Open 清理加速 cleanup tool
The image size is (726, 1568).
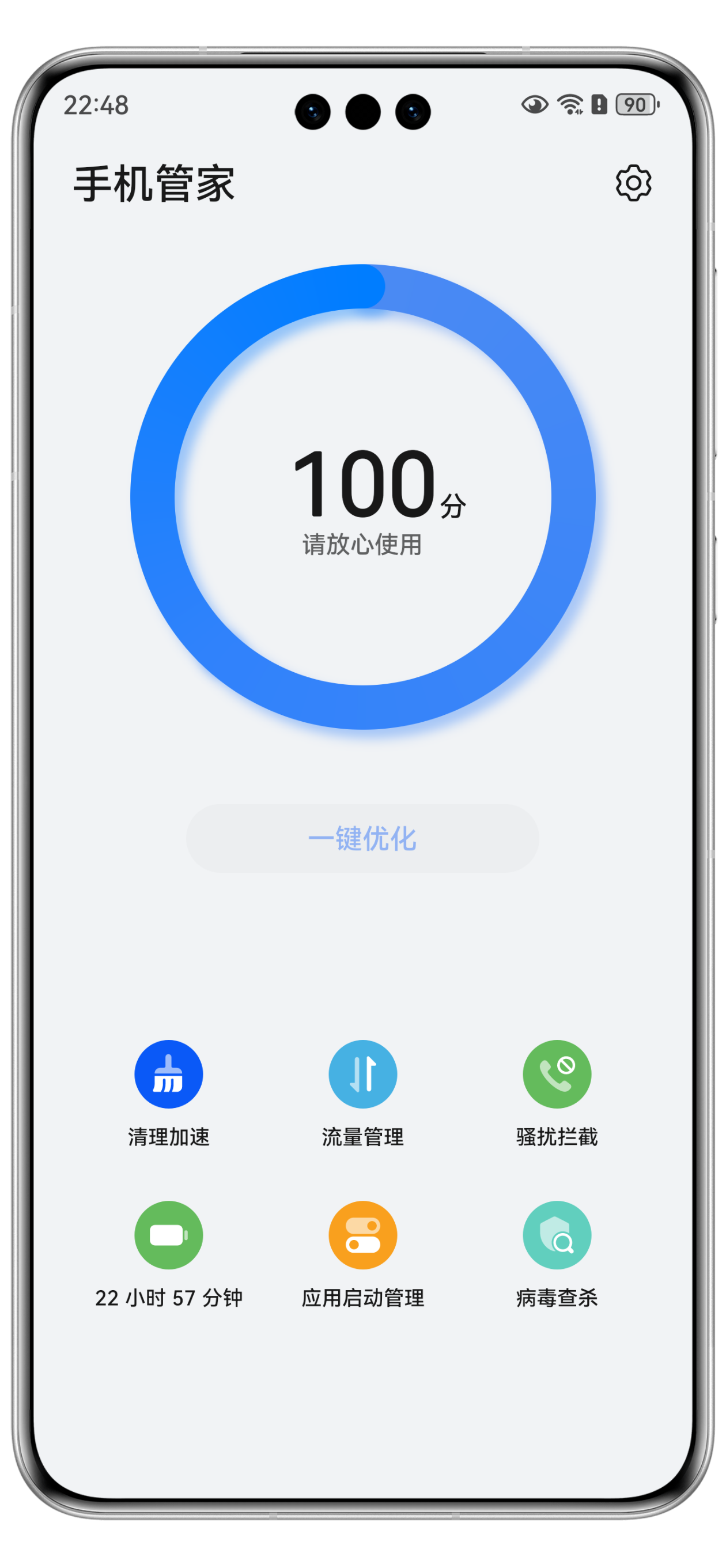(169, 1075)
